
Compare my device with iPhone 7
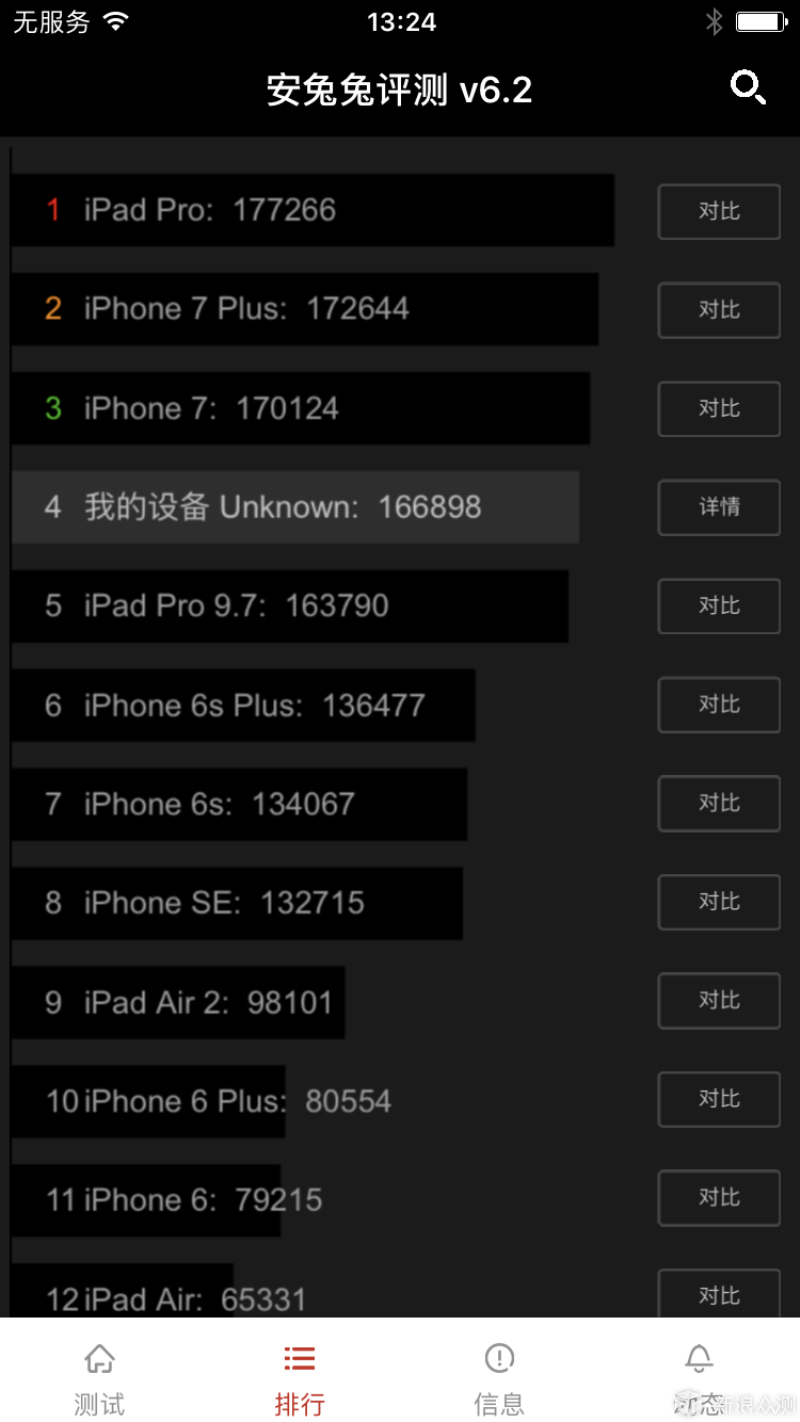tap(718, 408)
